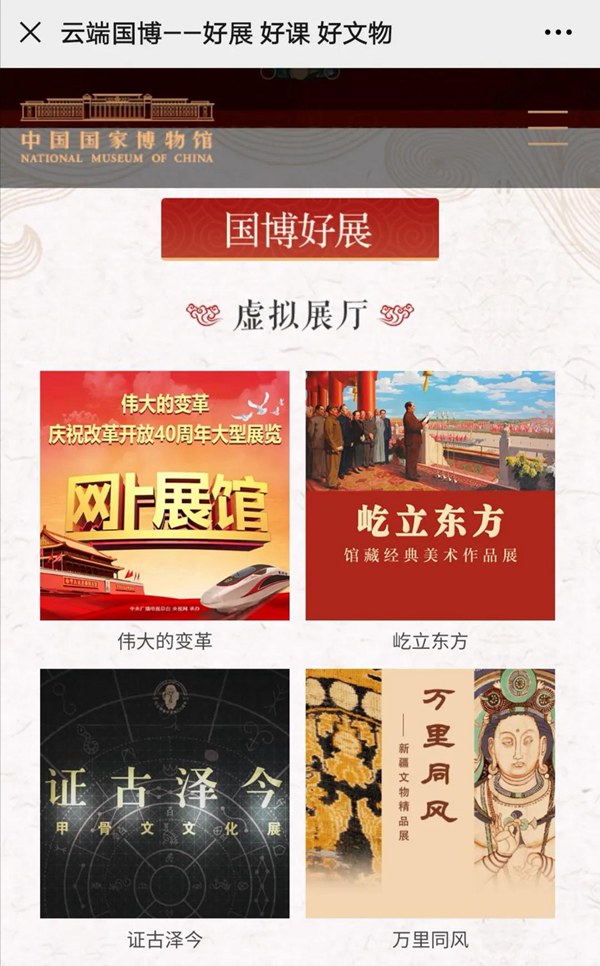Select the 国博好展 section button
This screenshot has width=600, height=966.
pos(300,229)
